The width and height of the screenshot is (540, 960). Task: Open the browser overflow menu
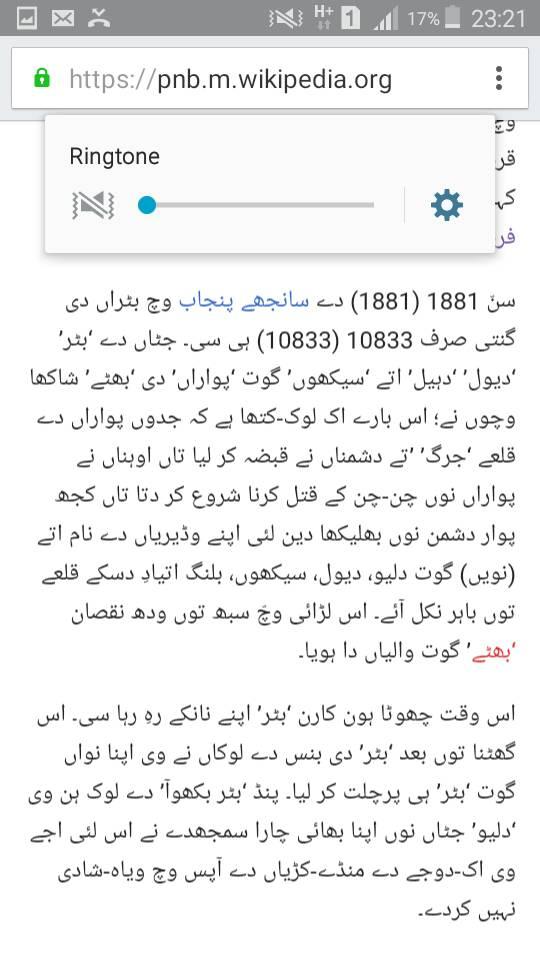tap(499, 78)
